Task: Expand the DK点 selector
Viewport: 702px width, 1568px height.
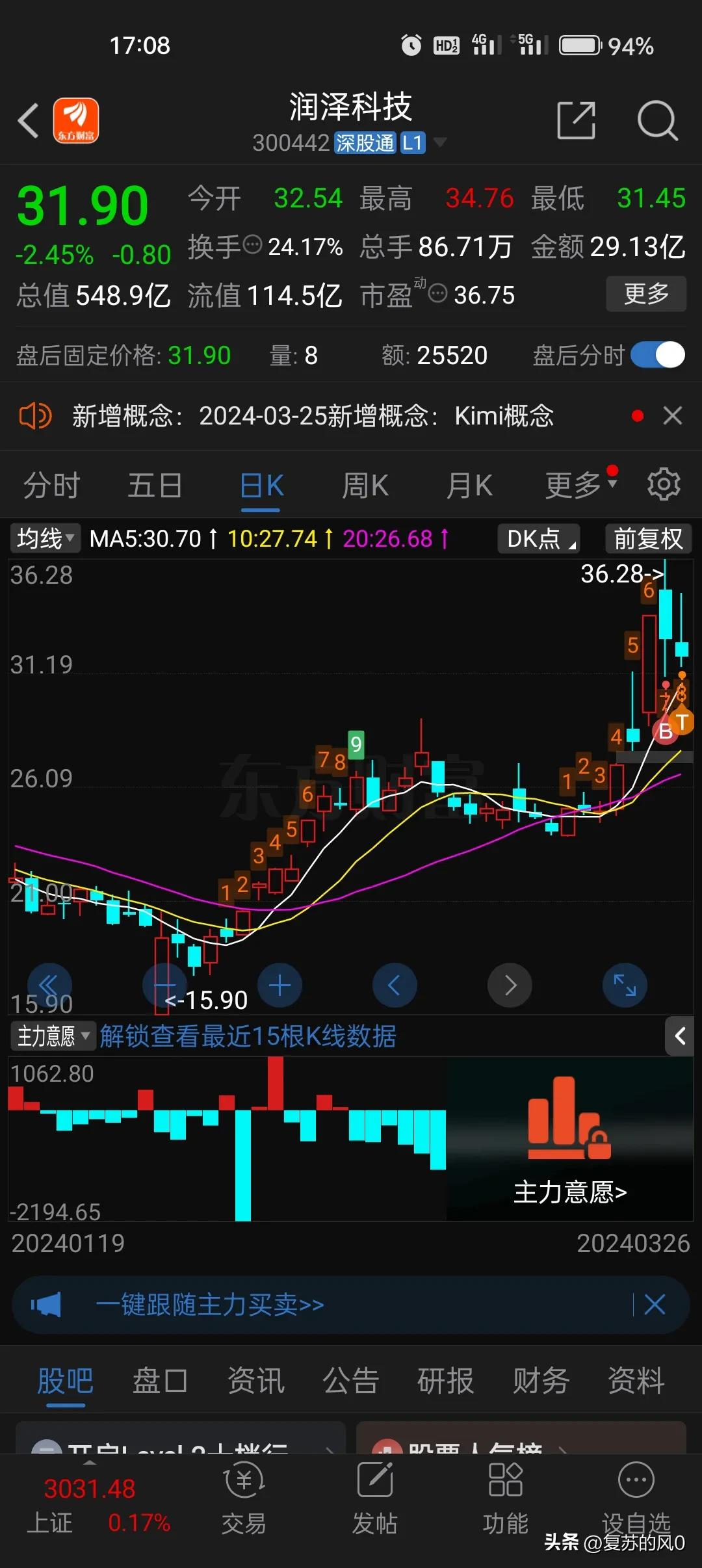Action: [x=538, y=538]
